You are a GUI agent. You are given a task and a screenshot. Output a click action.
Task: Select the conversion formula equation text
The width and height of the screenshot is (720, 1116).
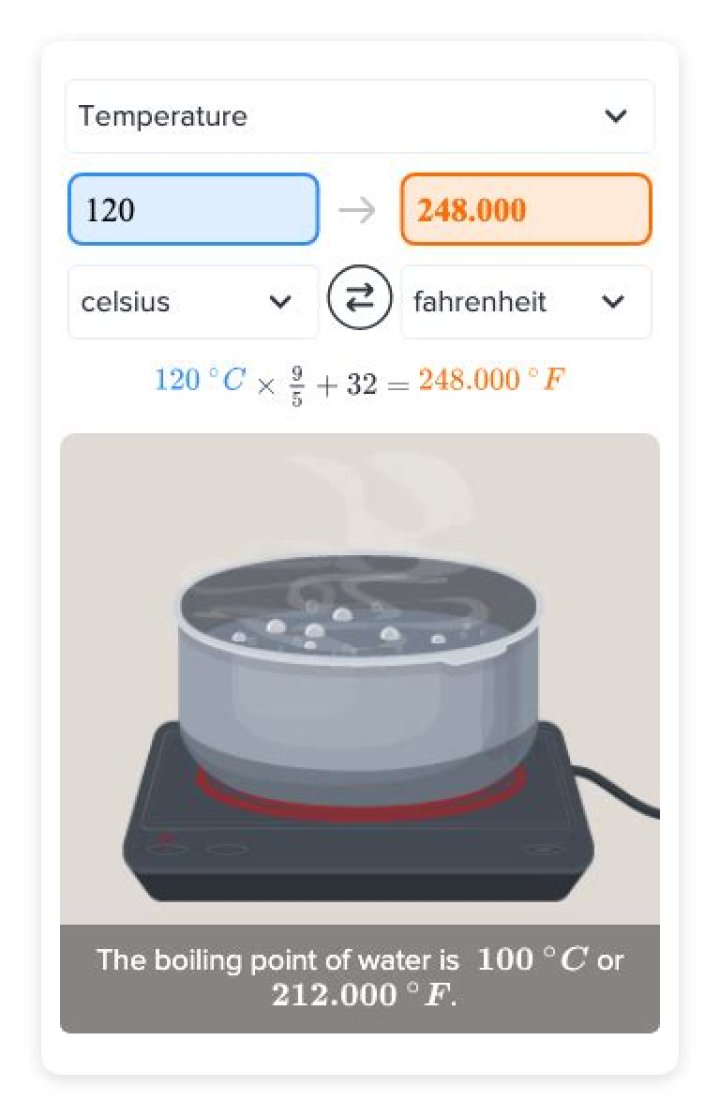(360, 378)
